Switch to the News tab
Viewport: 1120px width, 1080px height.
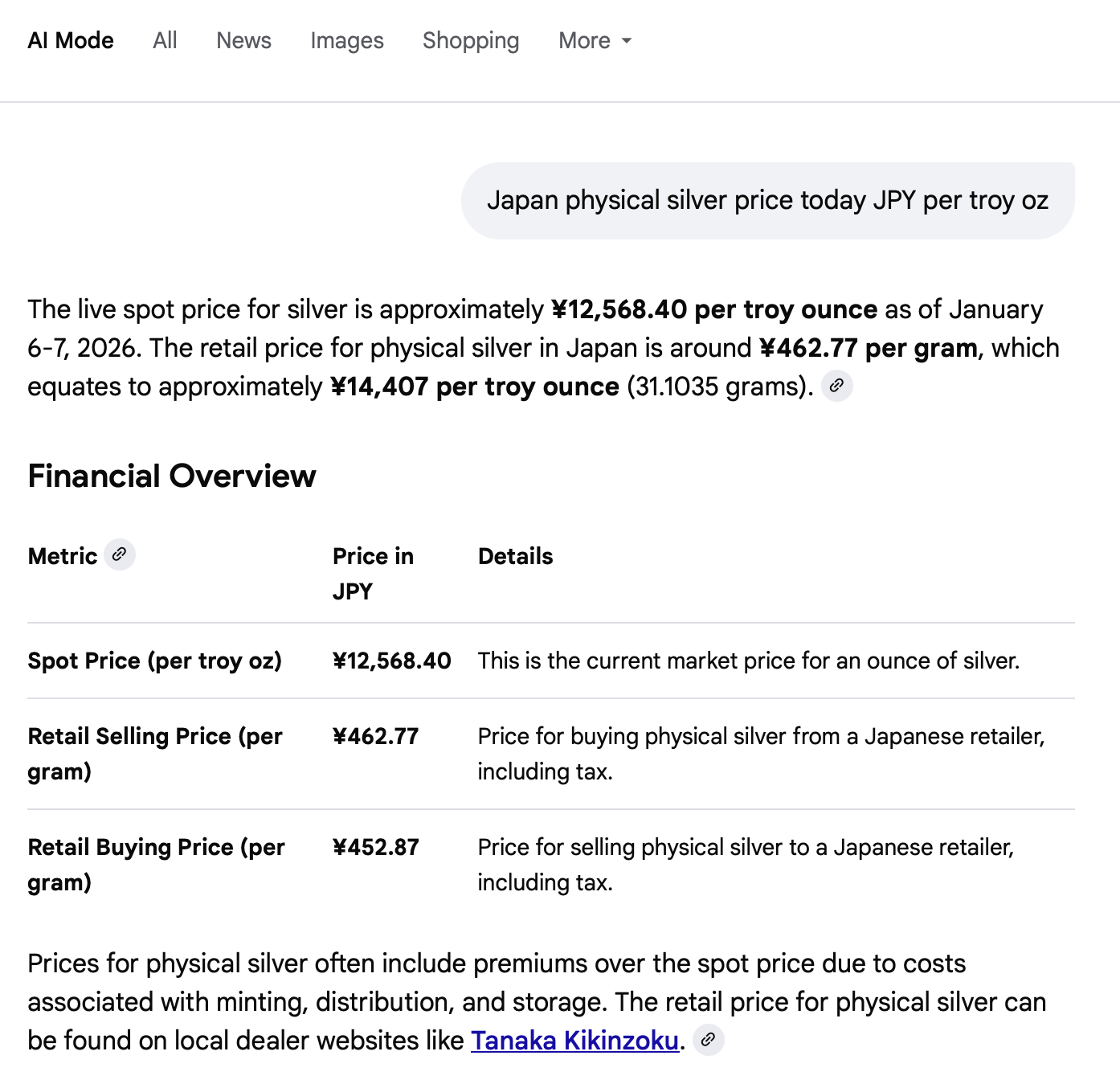tap(243, 41)
